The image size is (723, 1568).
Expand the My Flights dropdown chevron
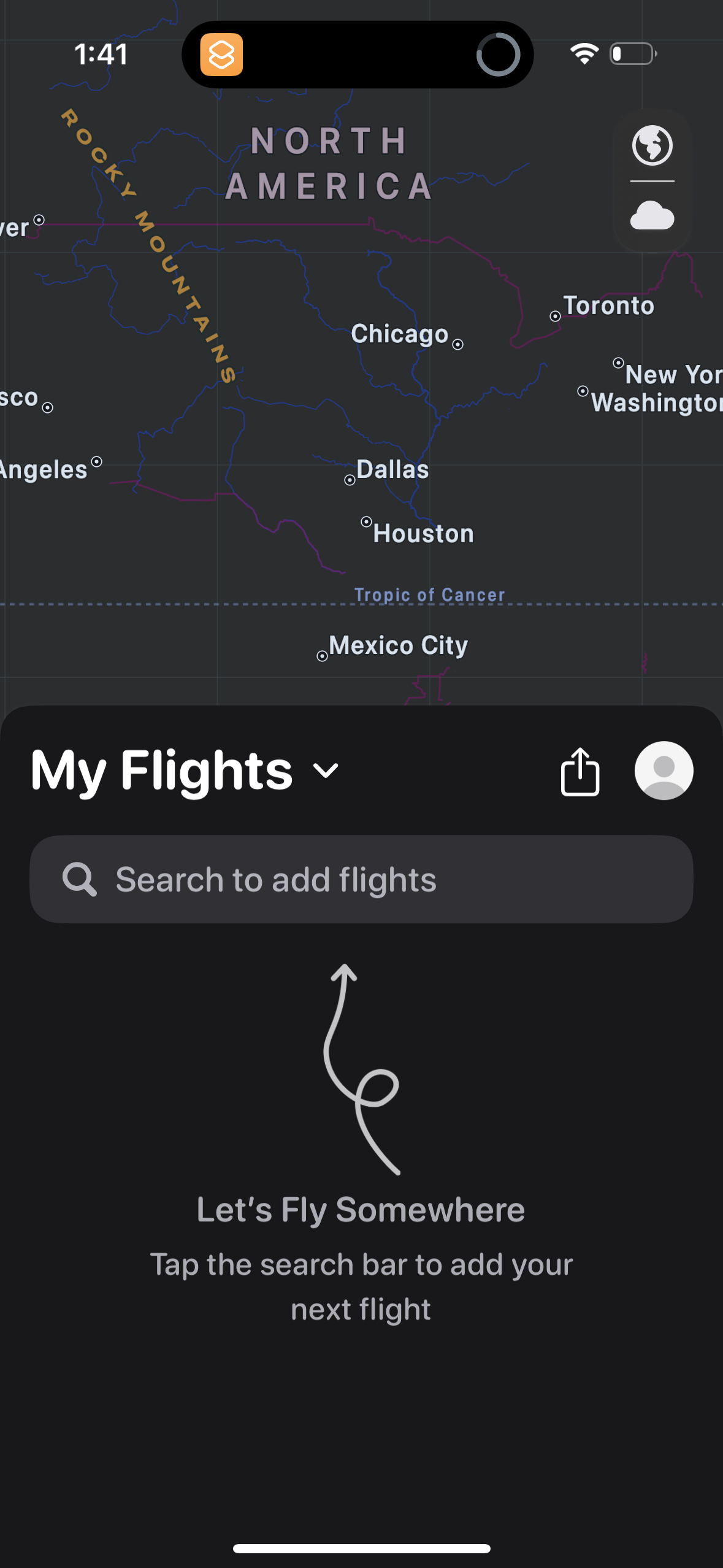click(324, 772)
